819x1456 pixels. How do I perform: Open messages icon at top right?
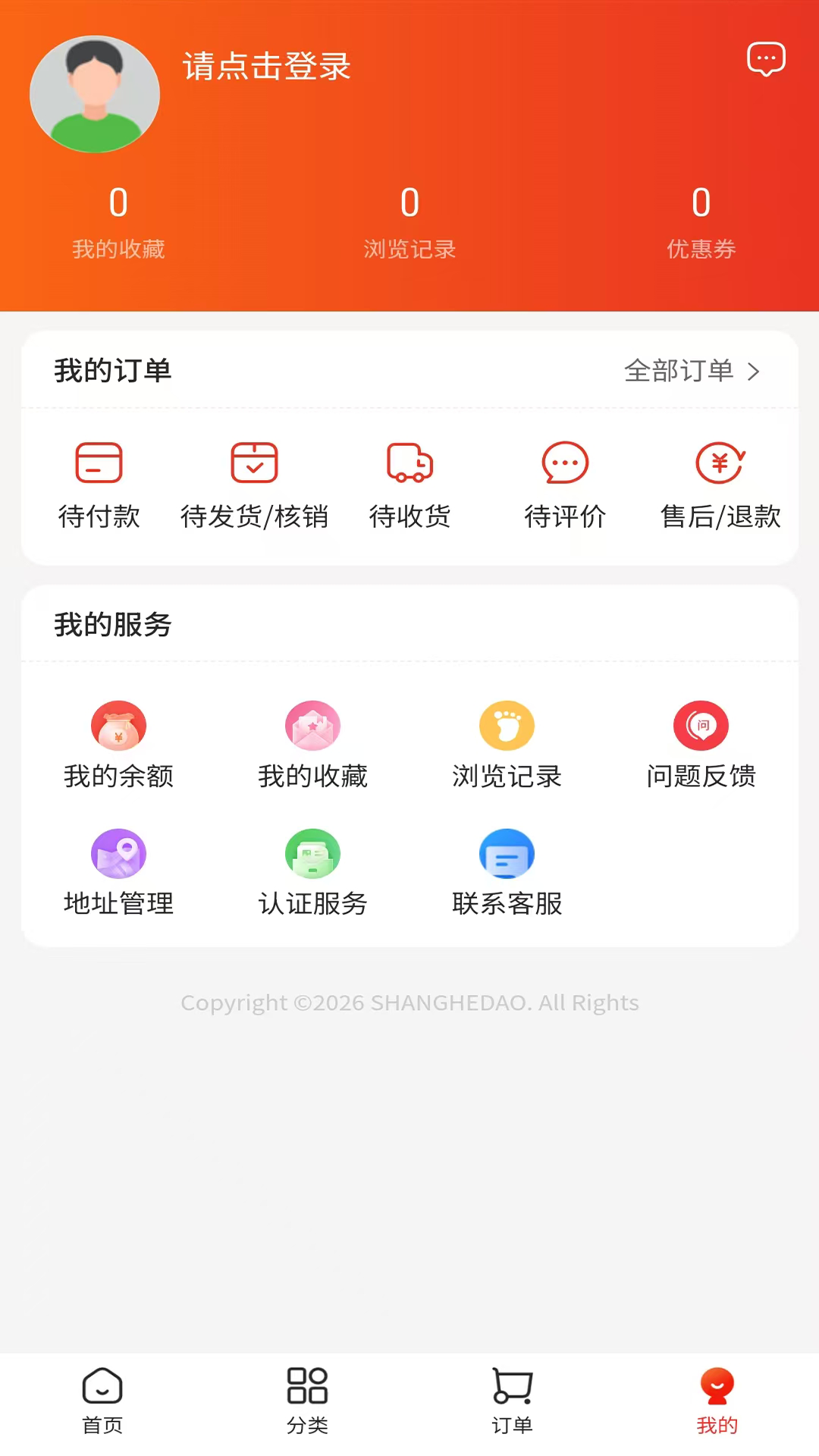pyautogui.click(x=766, y=59)
